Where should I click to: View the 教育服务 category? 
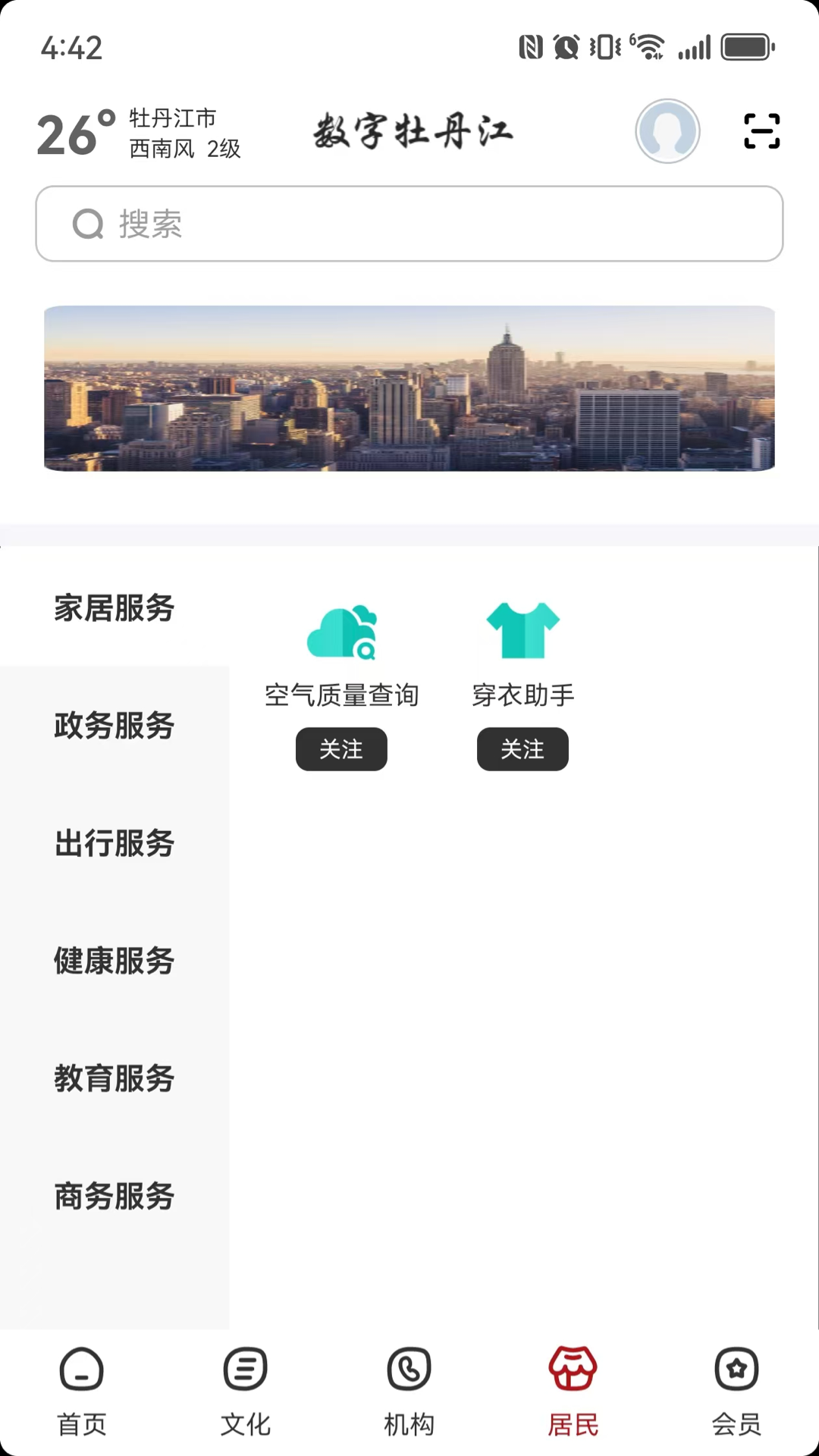click(x=115, y=1078)
